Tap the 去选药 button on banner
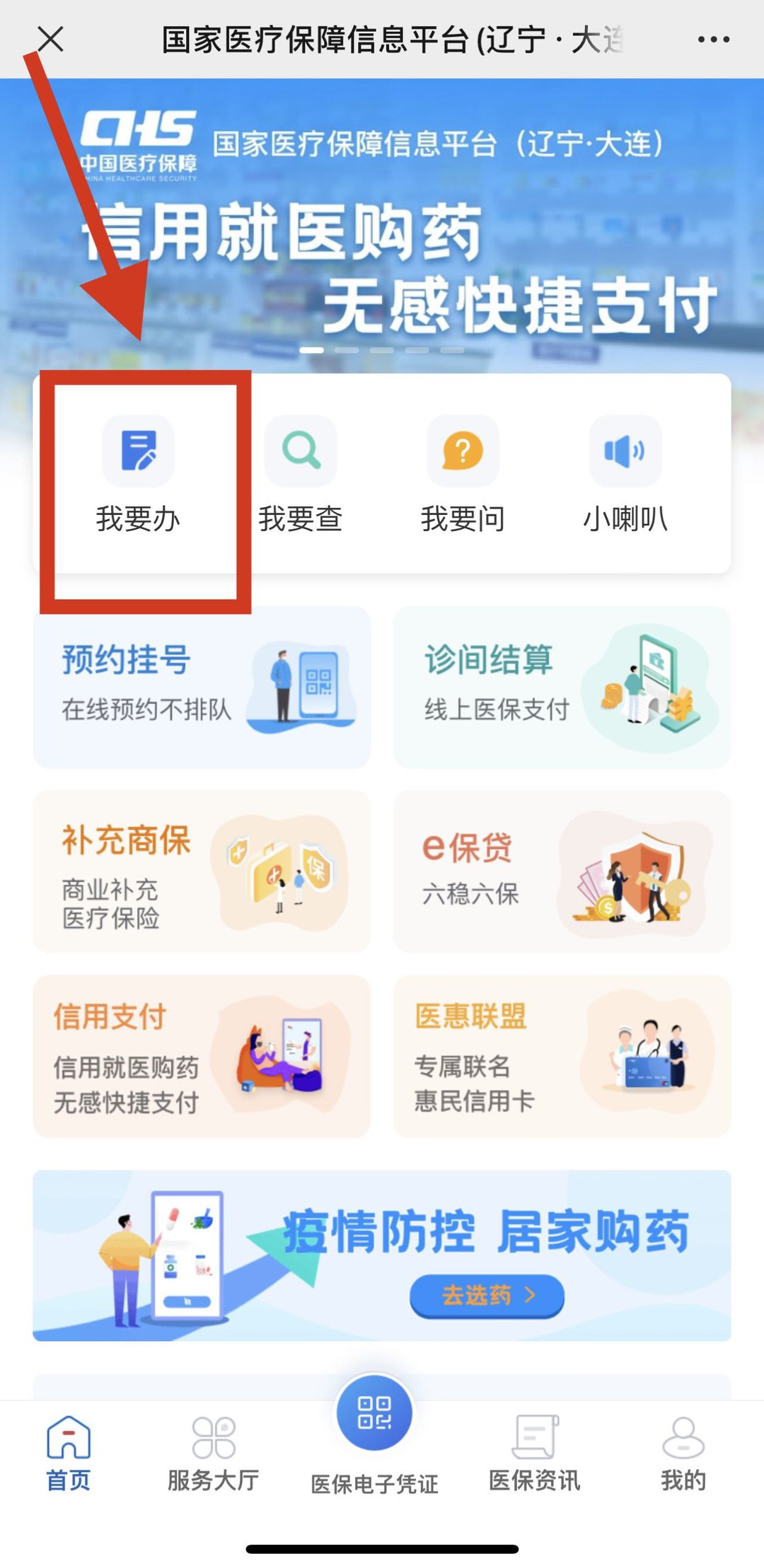The width and height of the screenshot is (764, 1568). click(x=487, y=1296)
